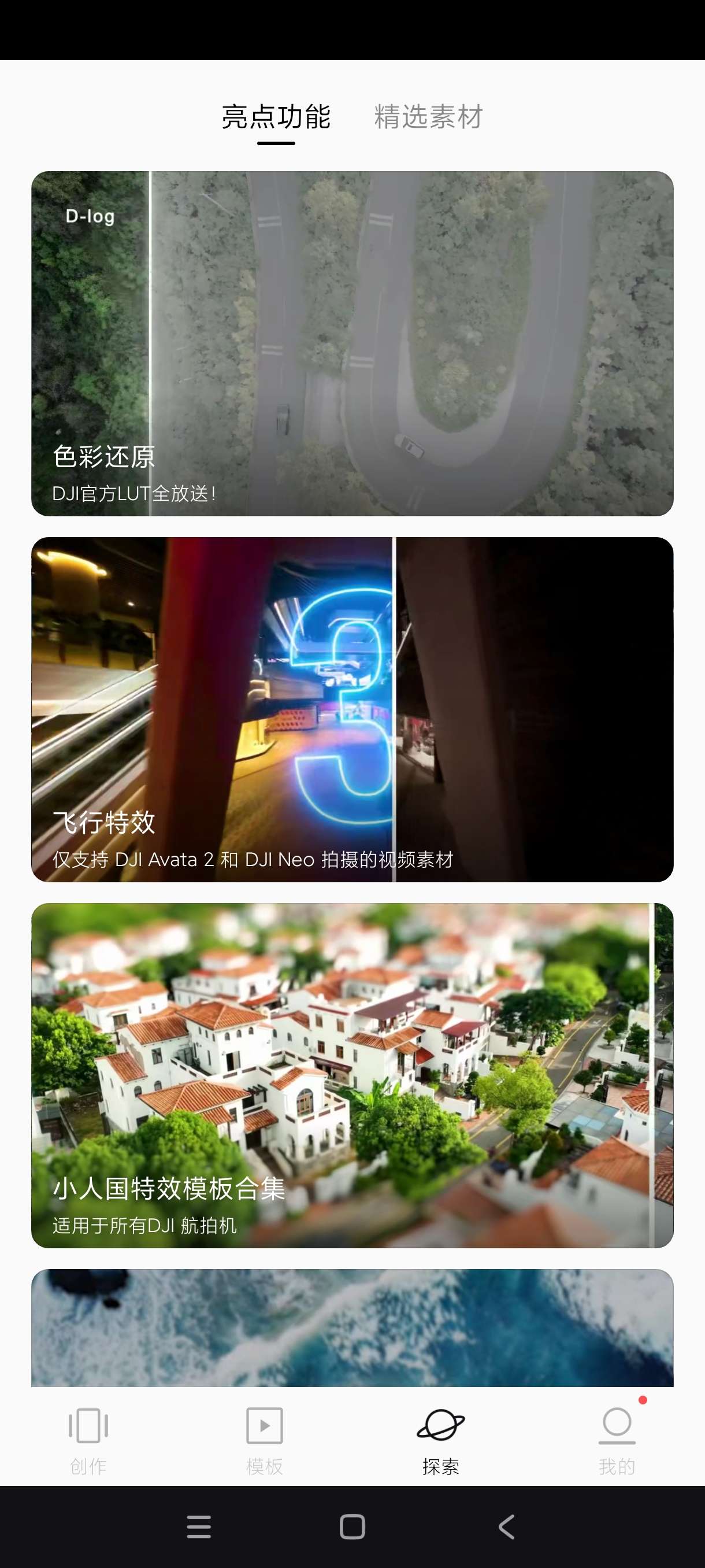The height and width of the screenshot is (1568, 705).
Task: Go to the 创作 tab
Action: pyautogui.click(x=88, y=1440)
